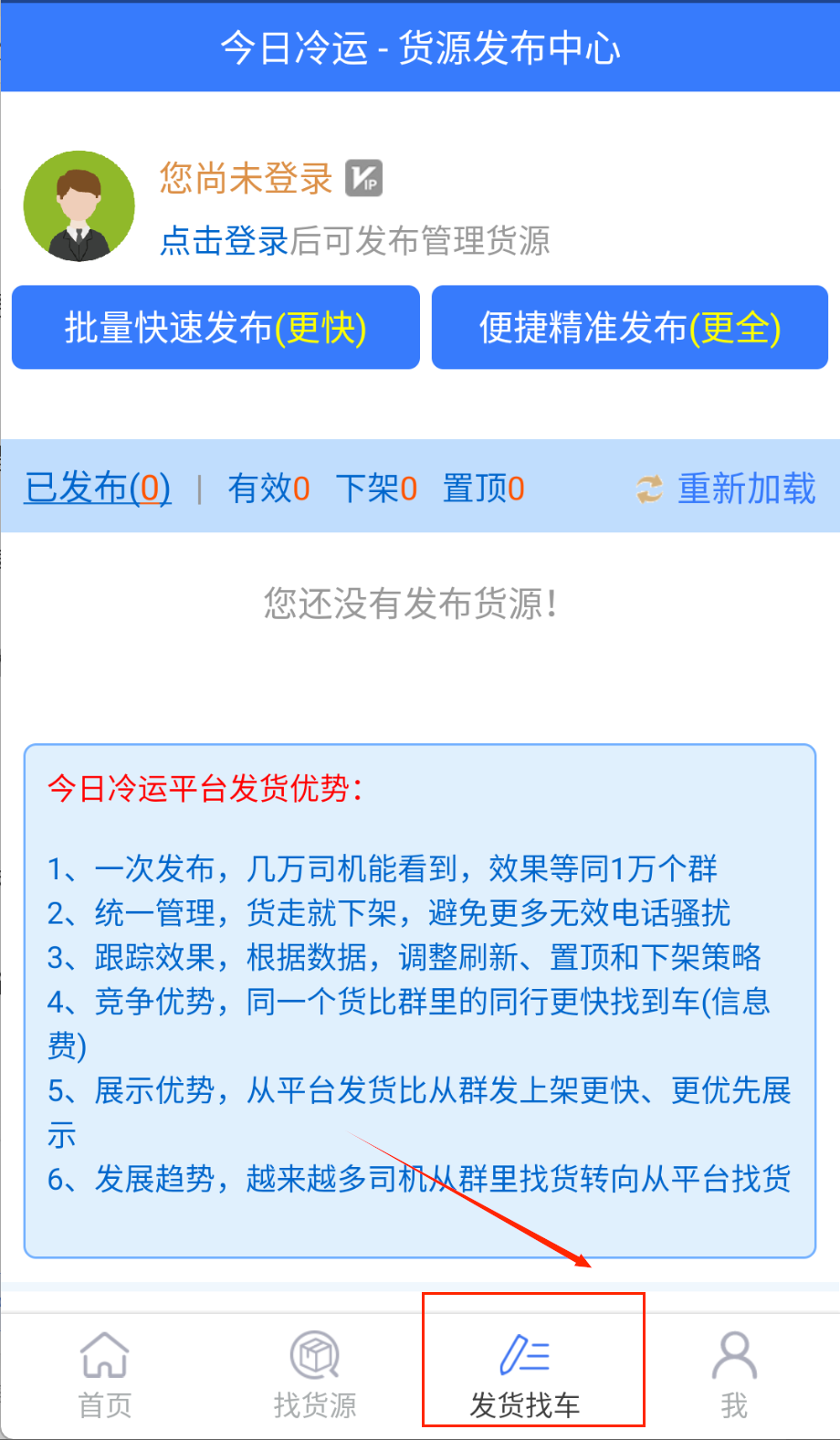Screen dimensions: 840x1440
Task: Switch to the 发货找车 tab
Action: [525, 1374]
